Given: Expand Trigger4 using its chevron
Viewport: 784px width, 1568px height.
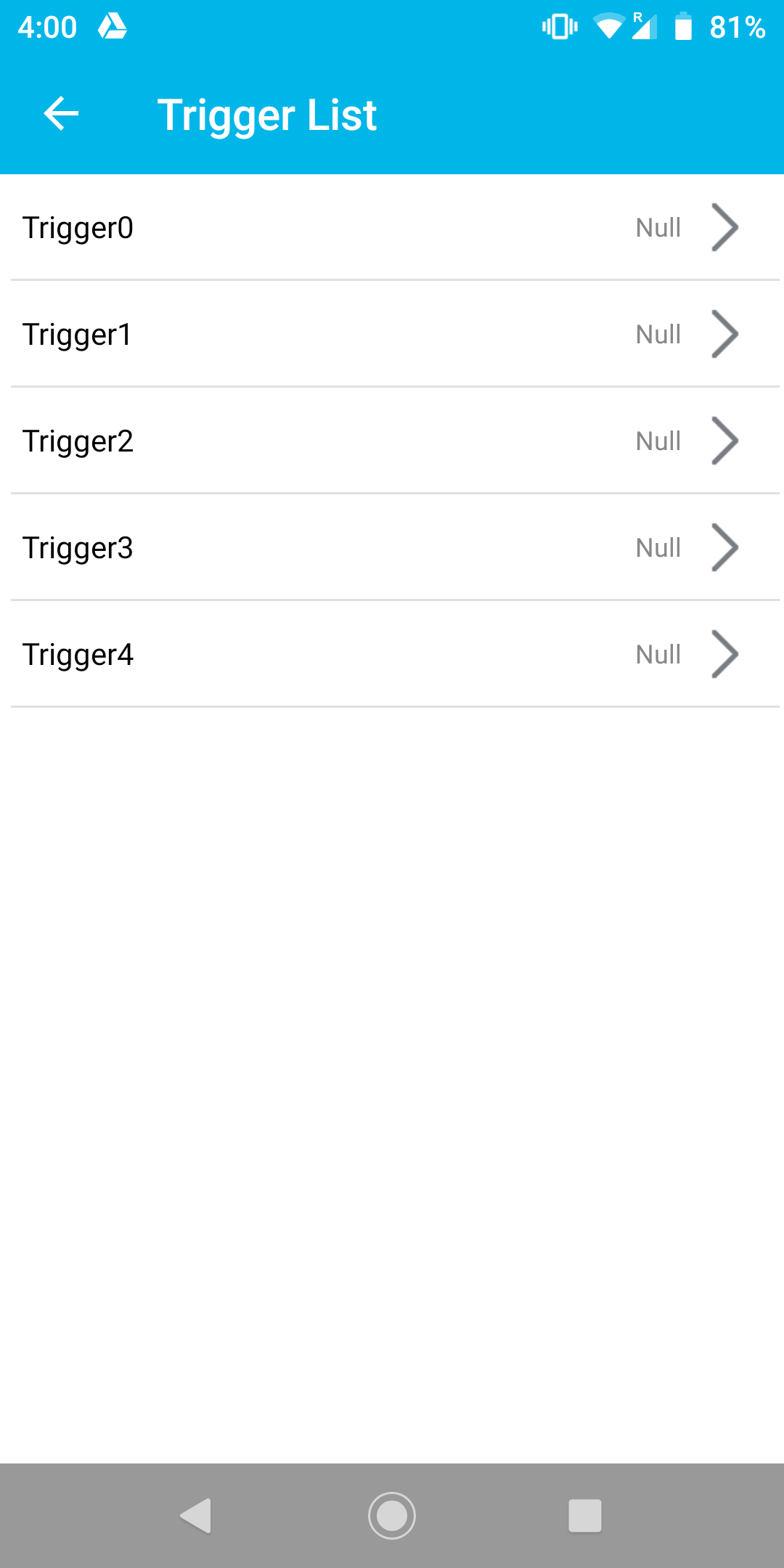Looking at the screenshot, I should pos(725,654).
